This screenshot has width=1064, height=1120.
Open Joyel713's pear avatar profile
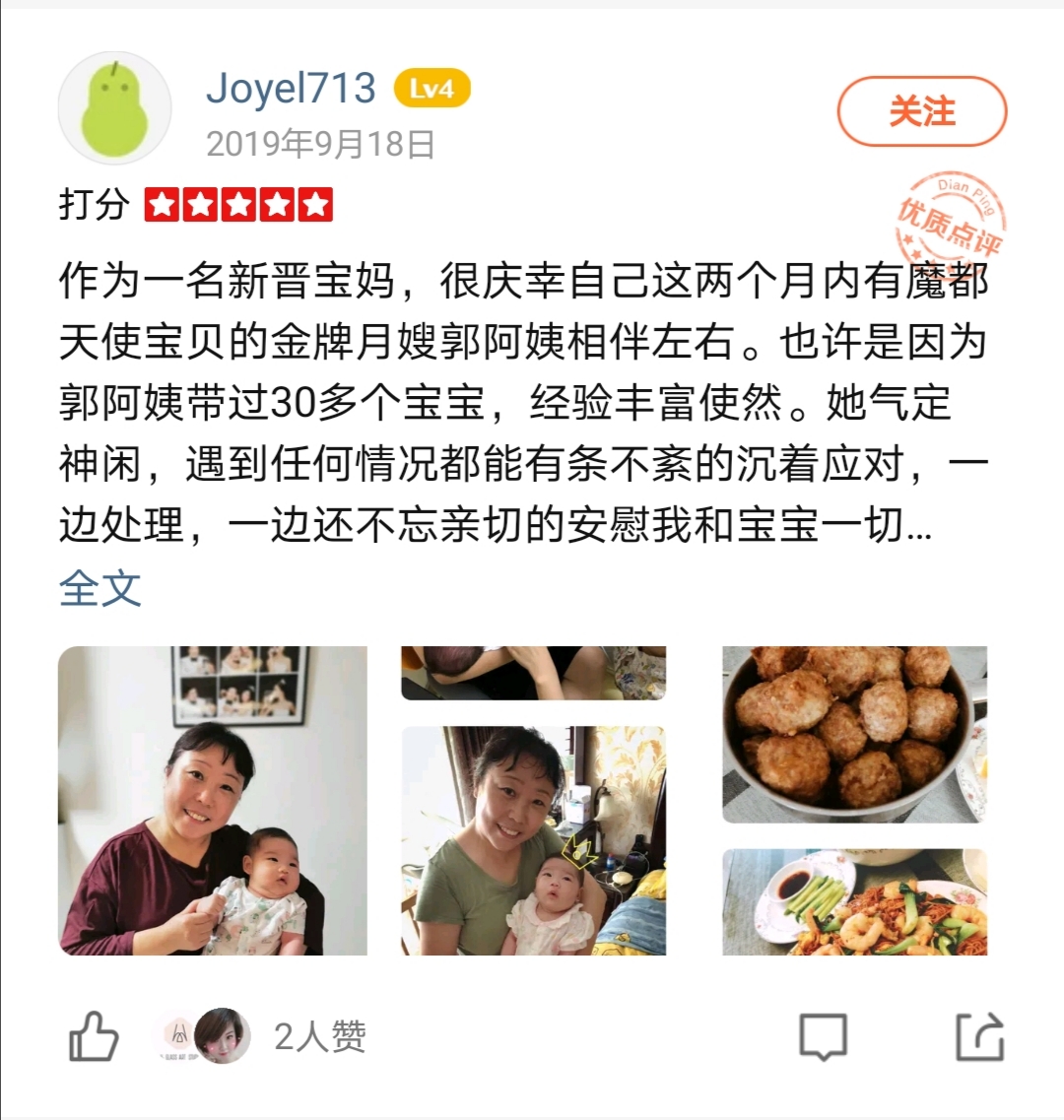point(114,108)
